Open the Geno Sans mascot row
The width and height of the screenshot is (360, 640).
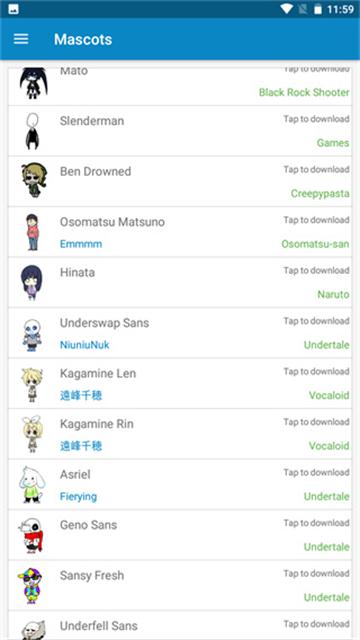[180, 535]
